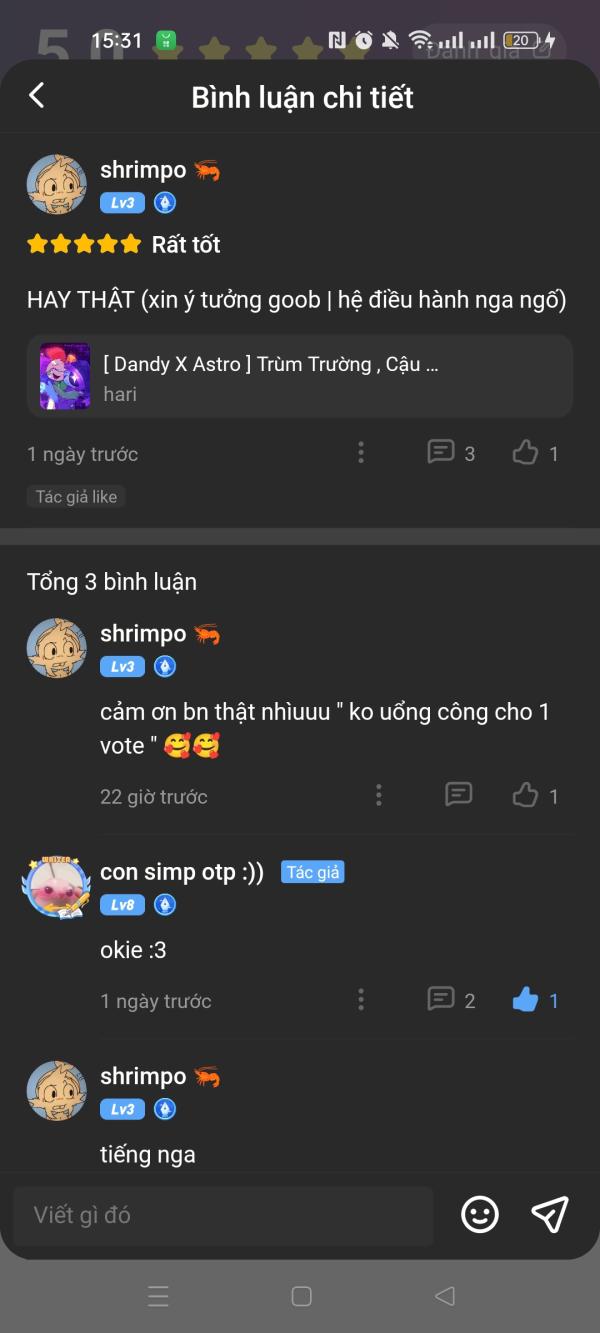Go back from Bình luận chi tiết
The image size is (600, 1333).
(37, 96)
